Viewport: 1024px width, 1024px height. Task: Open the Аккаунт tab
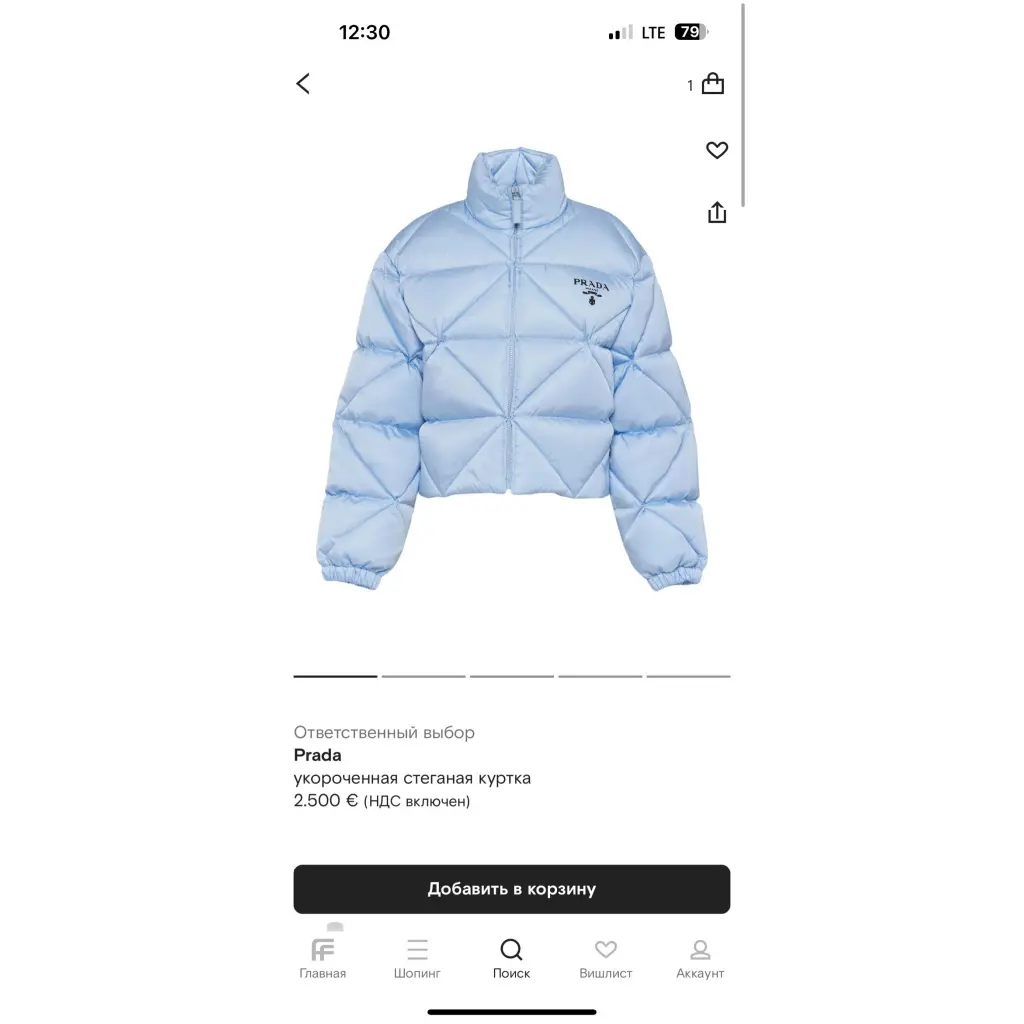pos(700,958)
